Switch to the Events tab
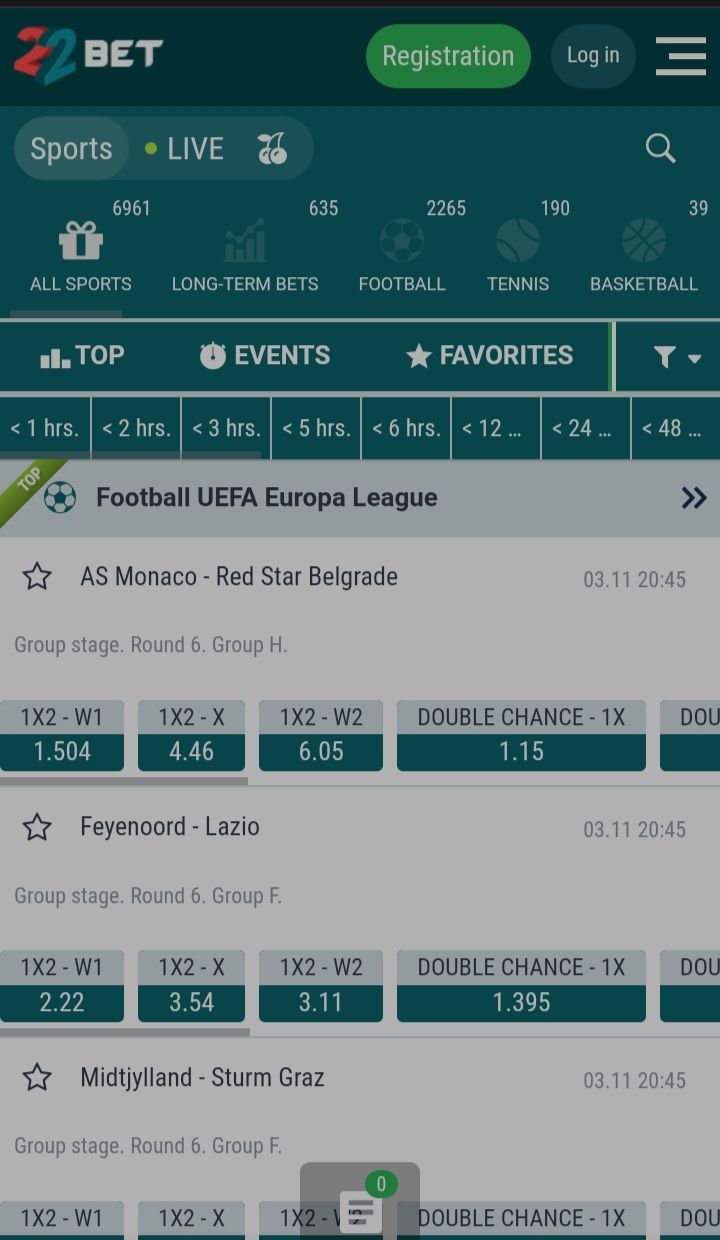The height and width of the screenshot is (1240, 720). [x=265, y=355]
